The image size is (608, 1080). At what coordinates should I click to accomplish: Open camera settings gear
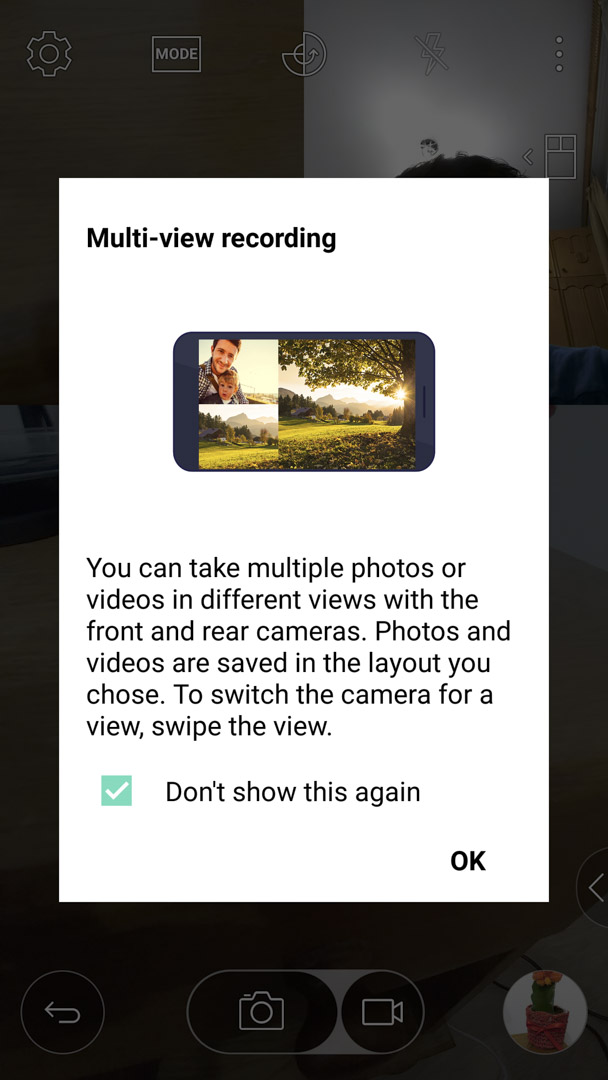48,53
